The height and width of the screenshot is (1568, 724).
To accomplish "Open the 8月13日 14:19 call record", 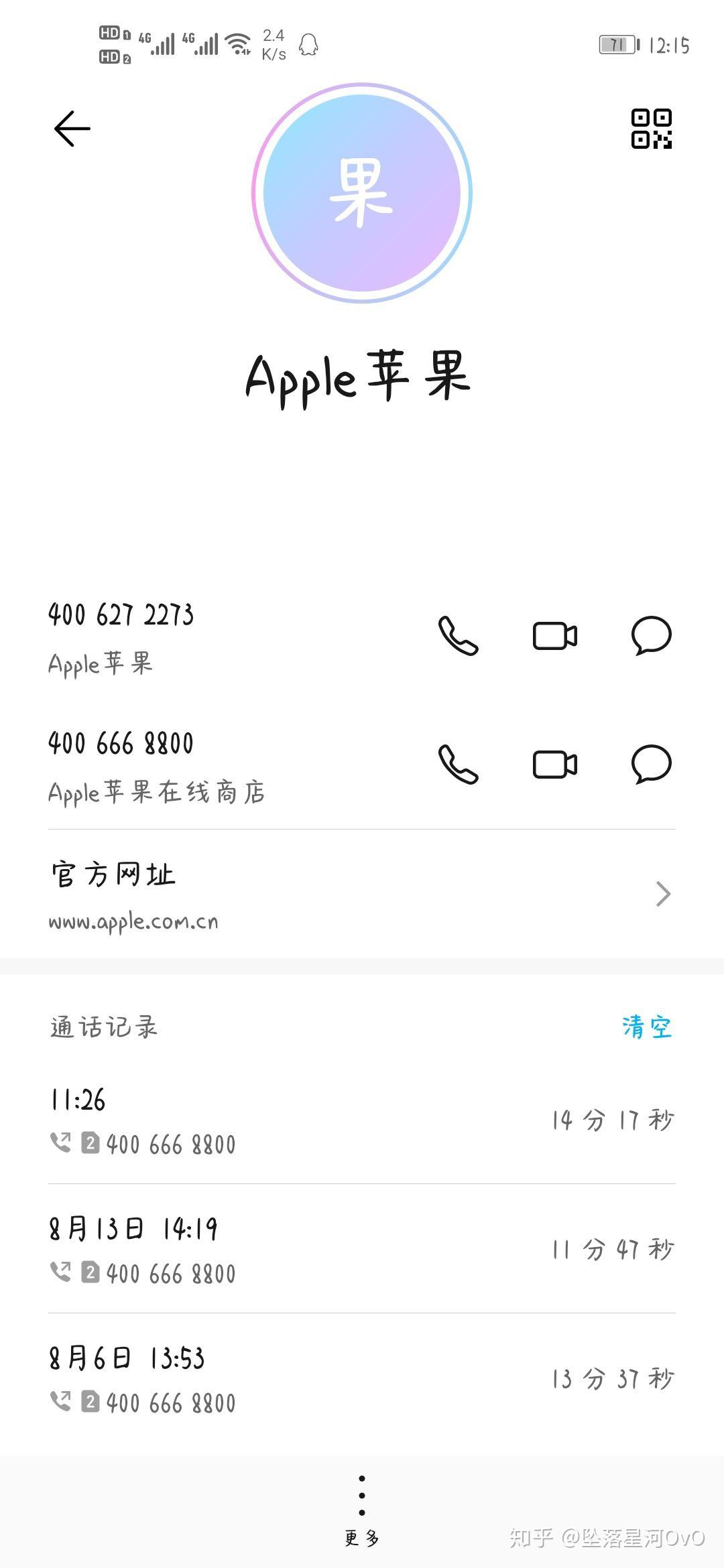I will pyautogui.click(x=362, y=1249).
